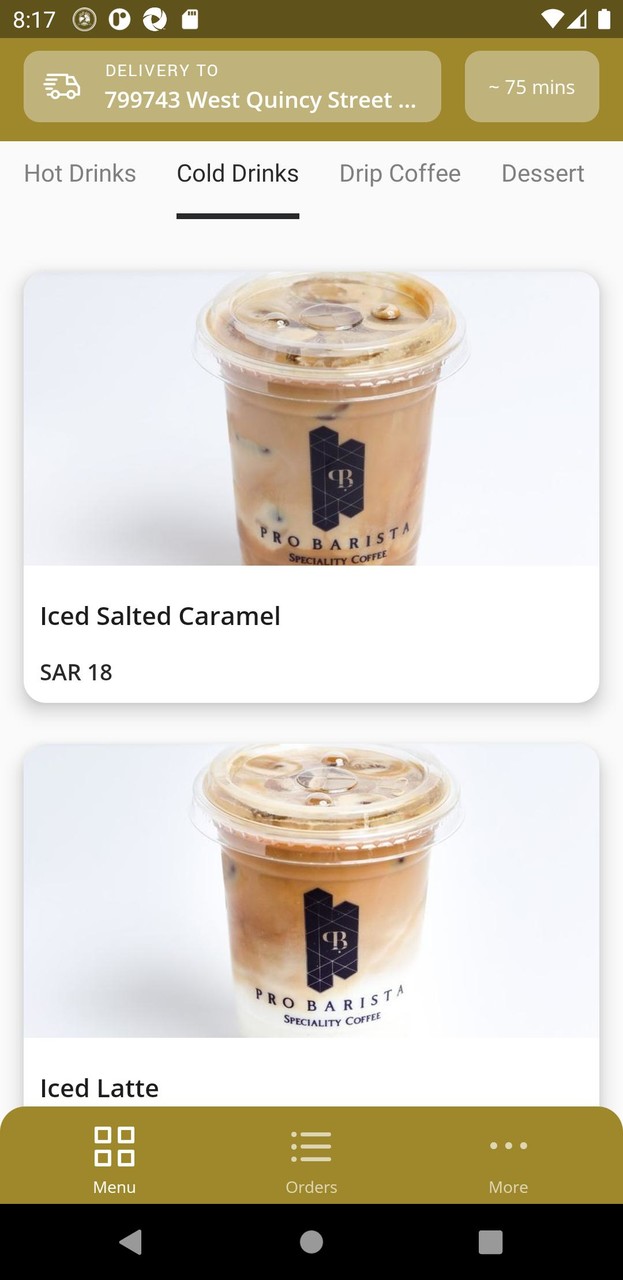Show the Dessert tab

tap(543, 173)
